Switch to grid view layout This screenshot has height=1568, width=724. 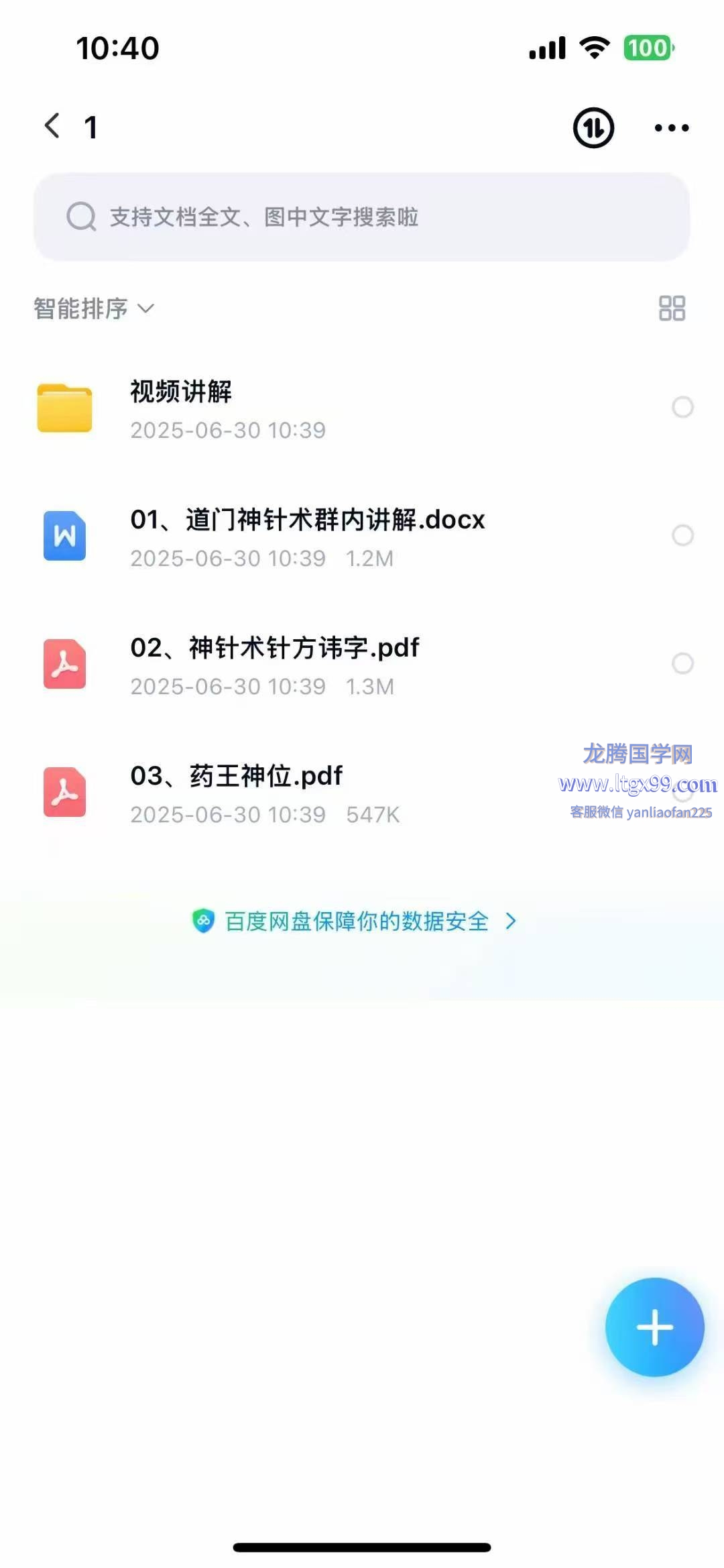click(x=672, y=309)
